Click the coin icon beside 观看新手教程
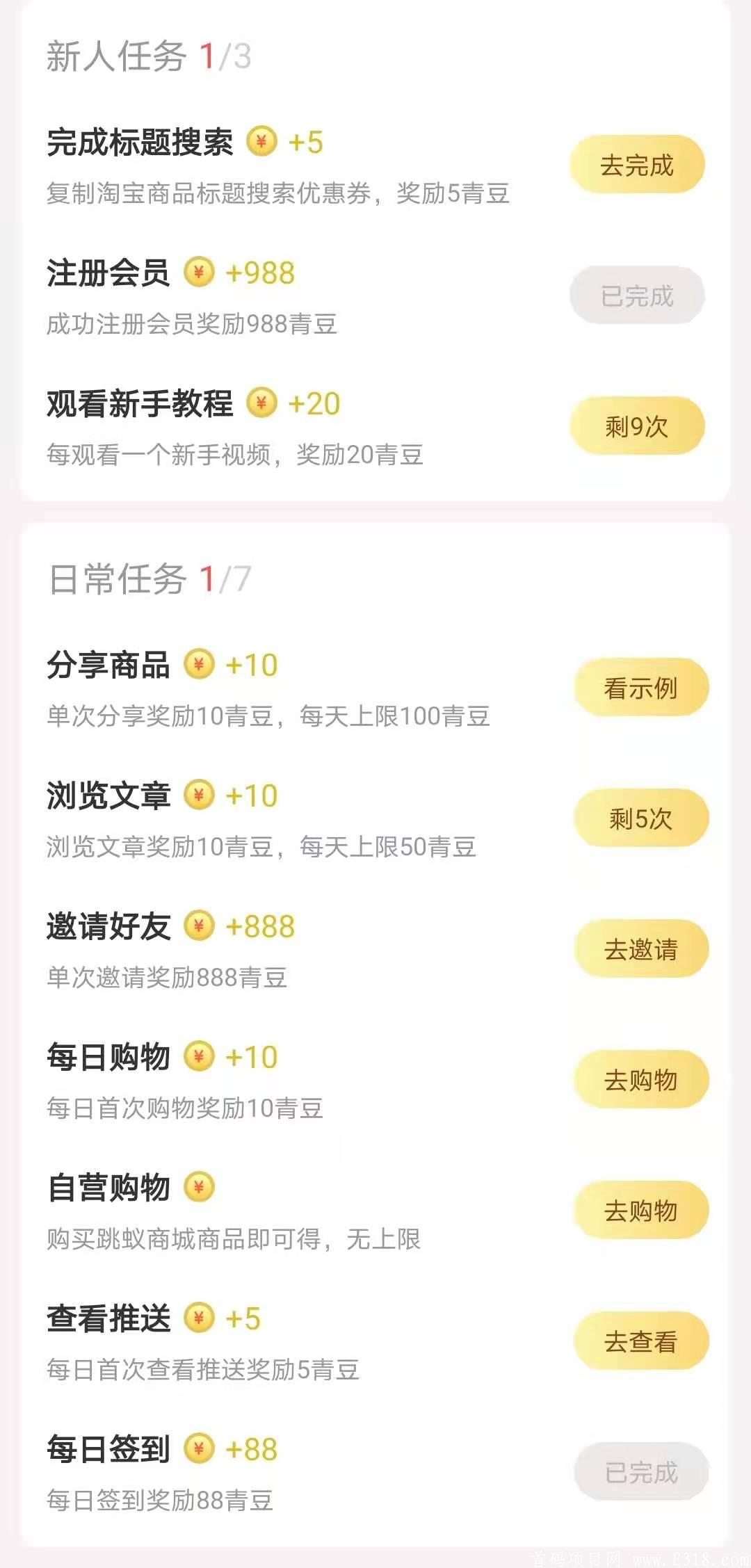Image resolution: width=751 pixels, height=1568 pixels. click(260, 402)
